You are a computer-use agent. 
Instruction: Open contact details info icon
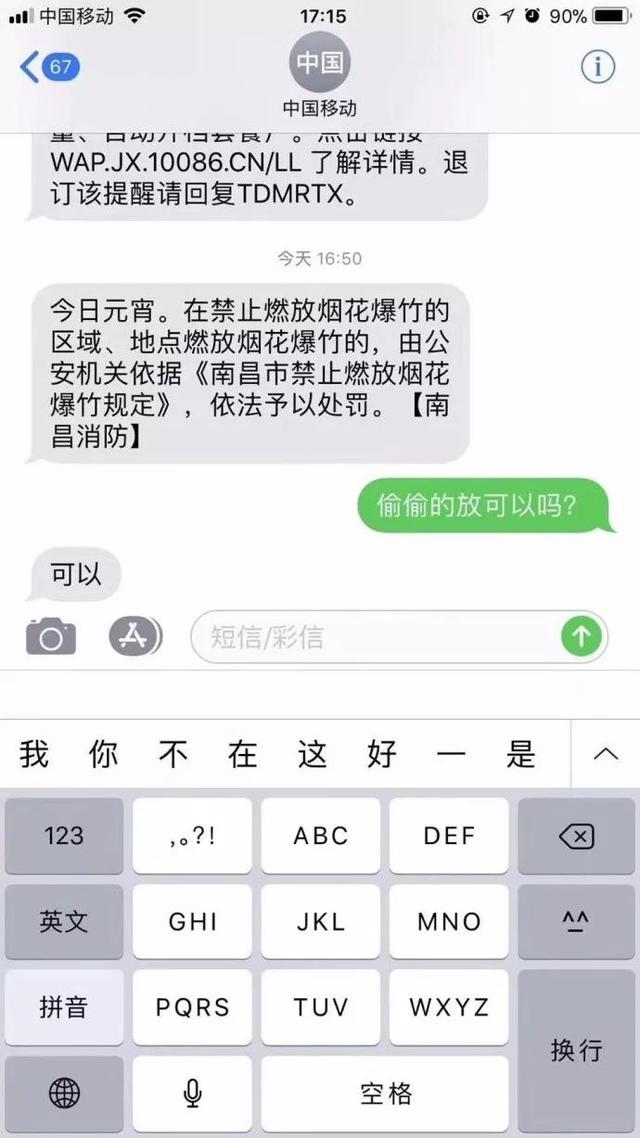(598, 67)
